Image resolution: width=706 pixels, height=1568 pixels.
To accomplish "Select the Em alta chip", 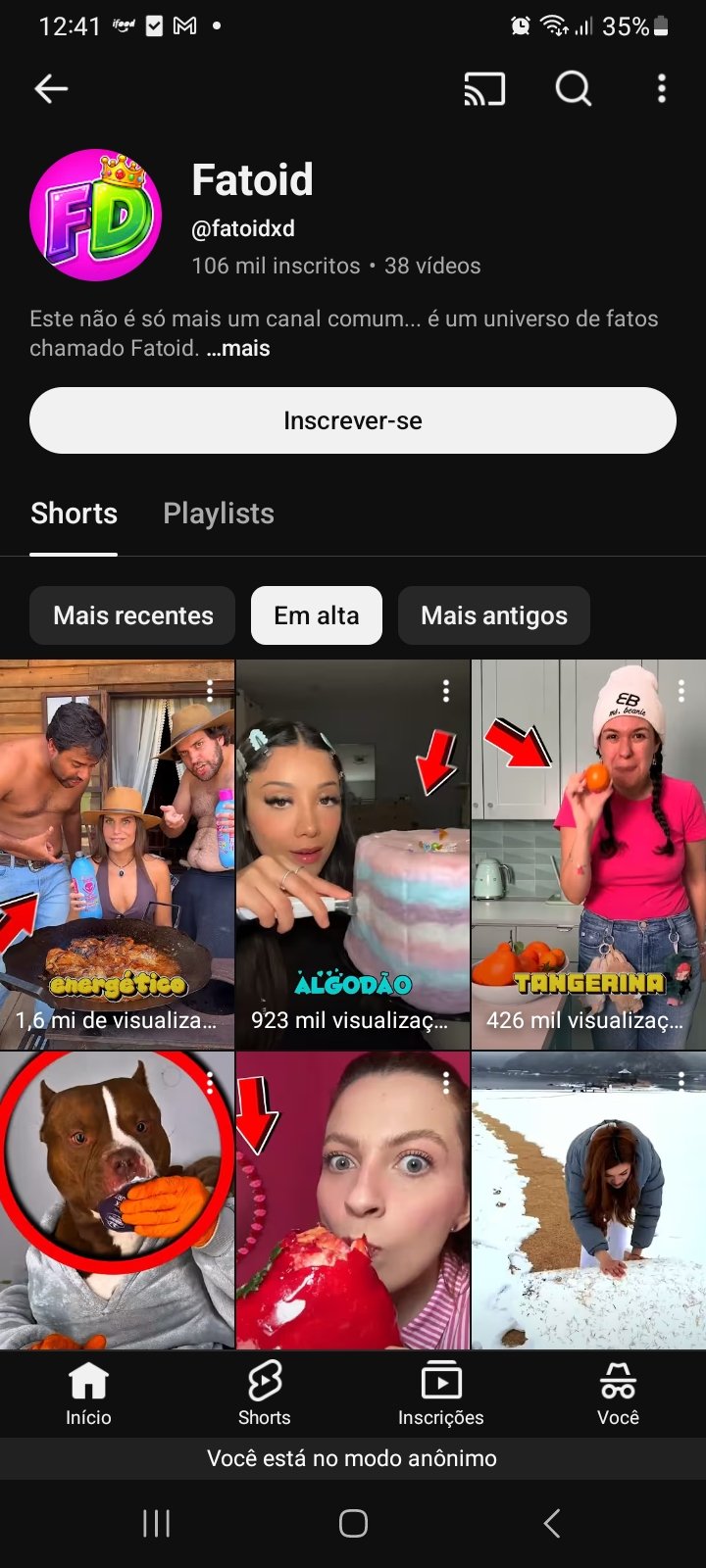I will pos(316,615).
